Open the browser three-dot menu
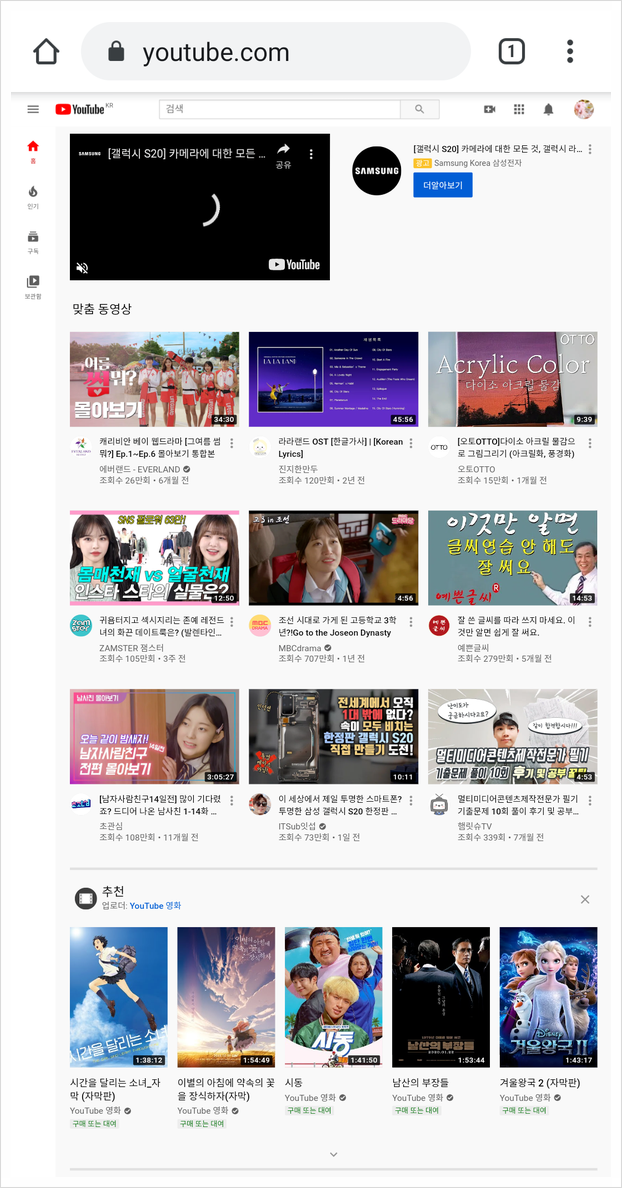Screen dimensions: 622x1188 pos(570,52)
